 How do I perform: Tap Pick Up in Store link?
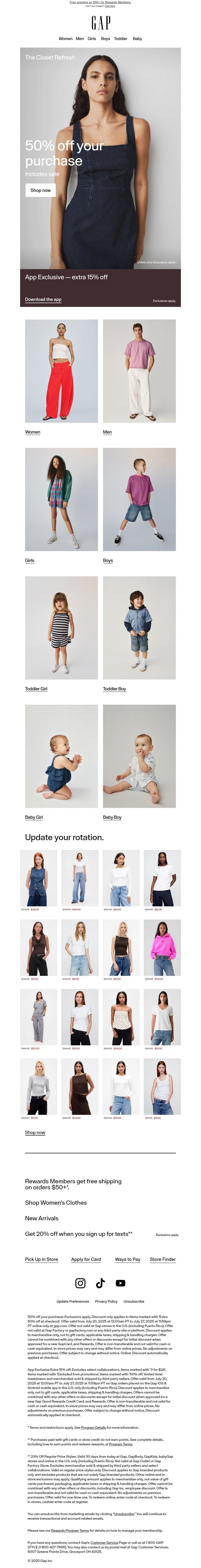[41, 1259]
